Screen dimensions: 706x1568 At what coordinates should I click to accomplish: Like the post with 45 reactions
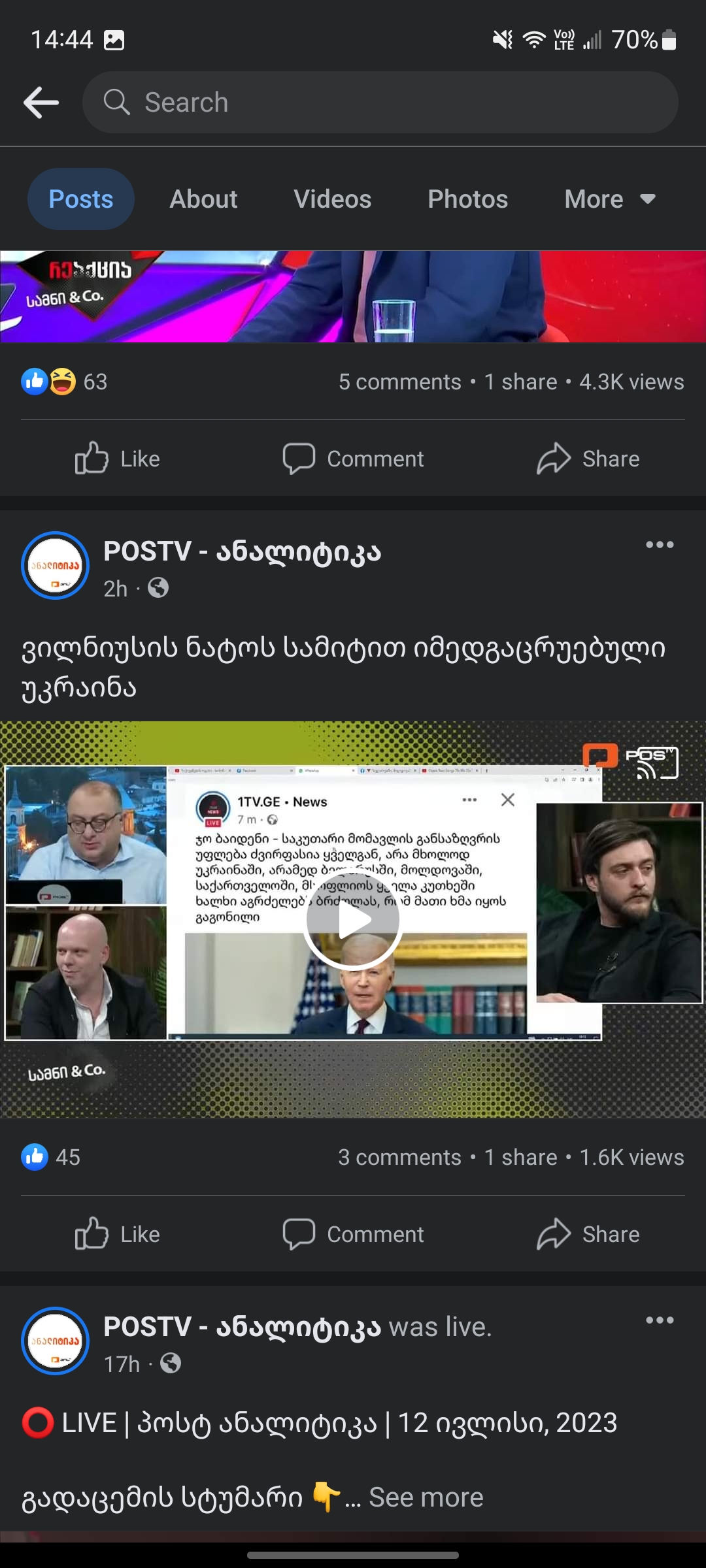coord(118,1234)
